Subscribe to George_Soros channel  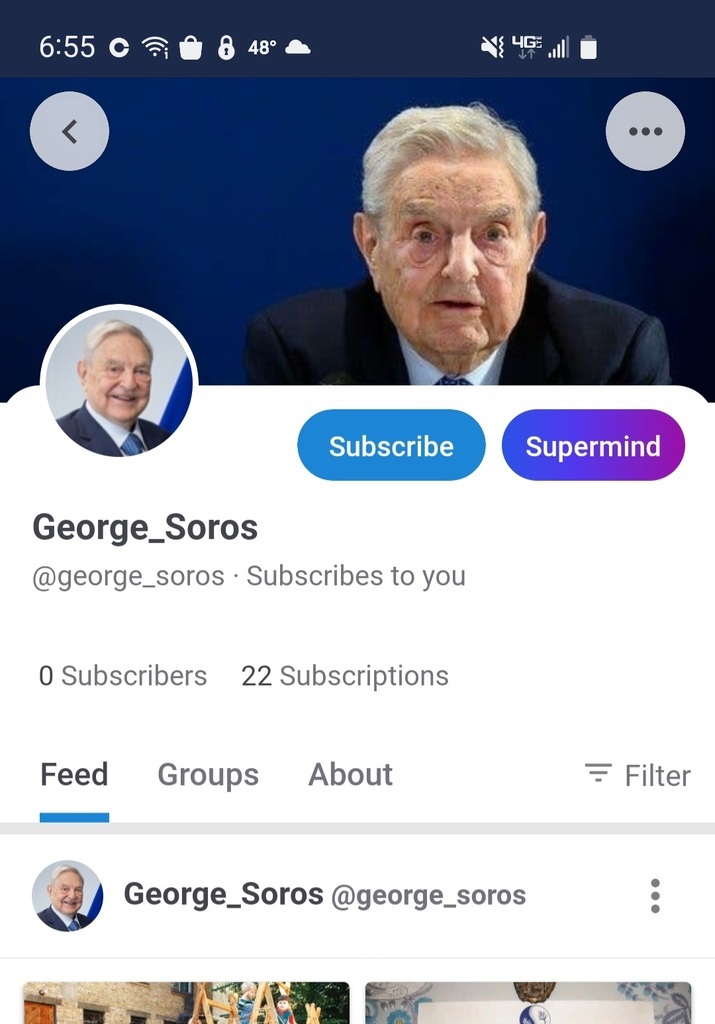[391, 446]
